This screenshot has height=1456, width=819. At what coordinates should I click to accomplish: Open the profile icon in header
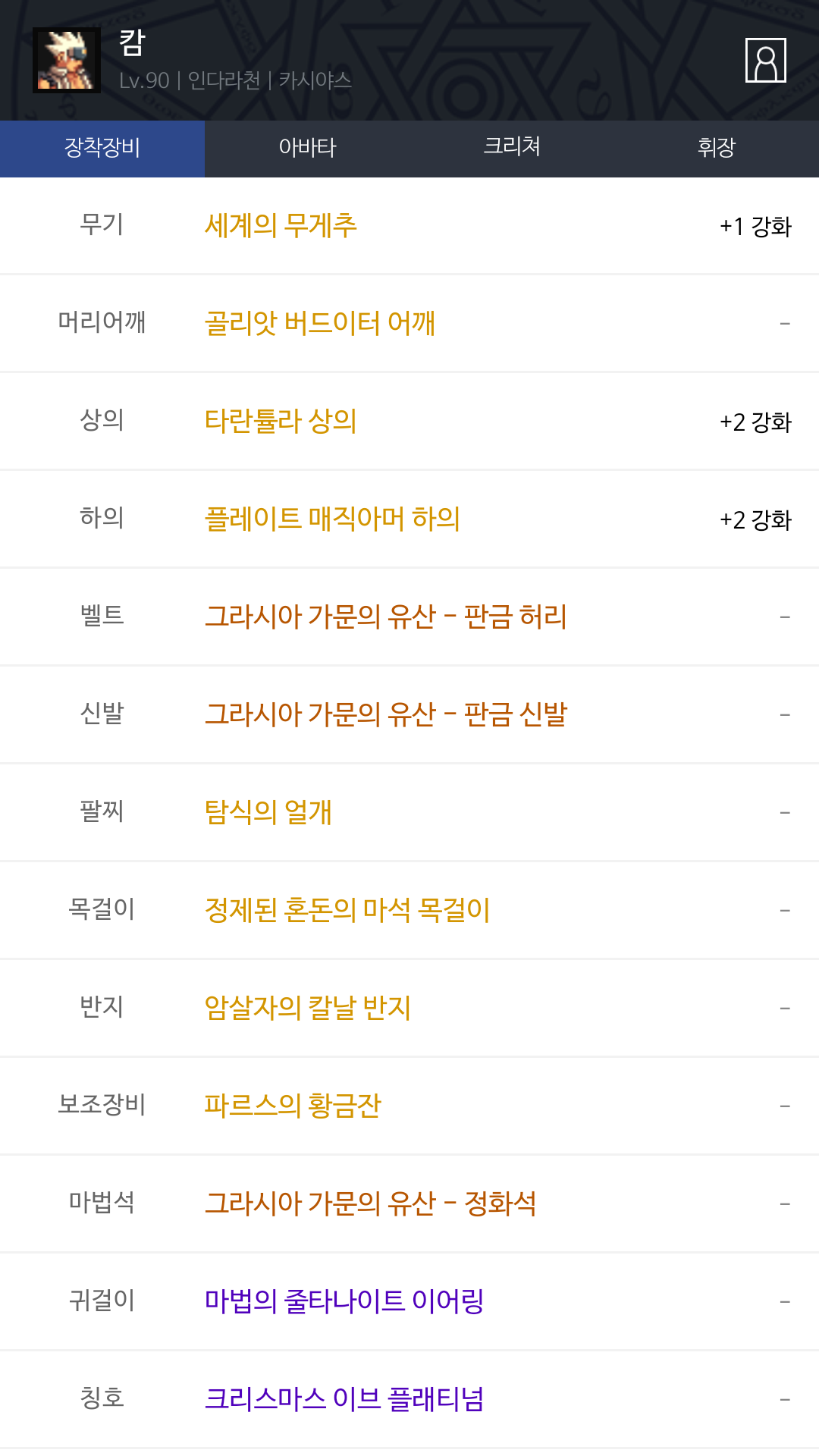point(765,60)
